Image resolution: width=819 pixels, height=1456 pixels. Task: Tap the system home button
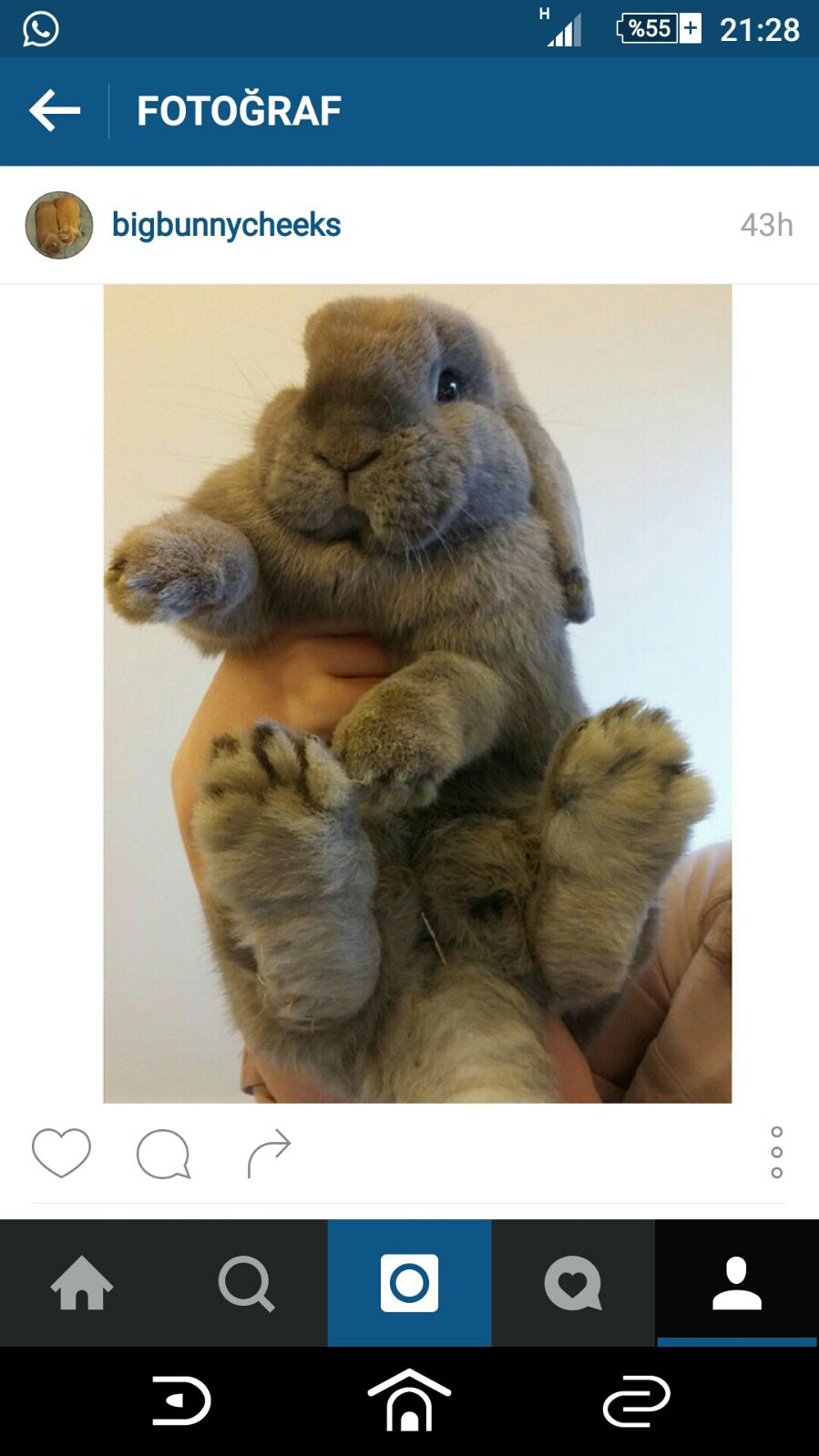point(409,1400)
